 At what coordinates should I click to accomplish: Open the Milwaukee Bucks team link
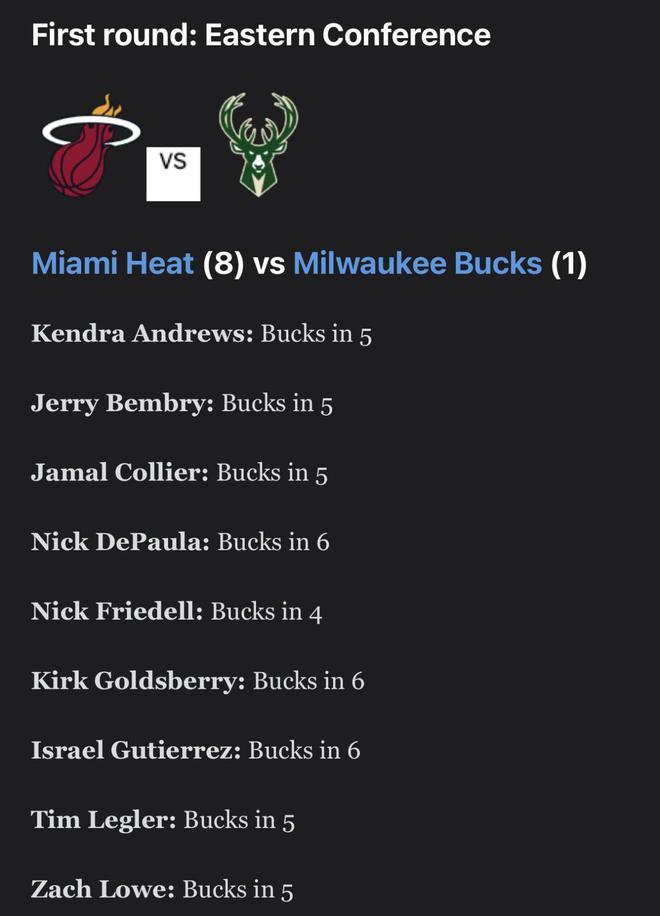pos(417,264)
